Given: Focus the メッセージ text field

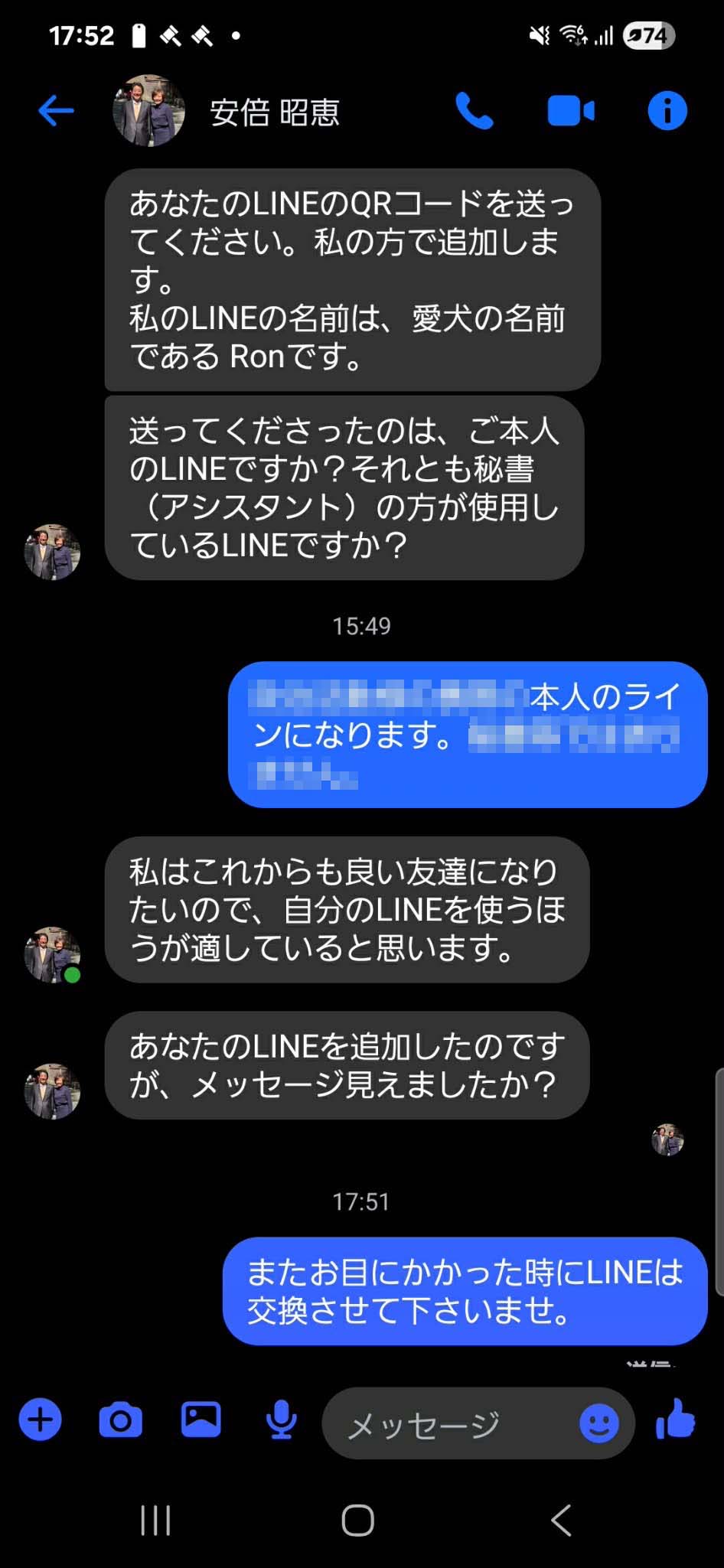Looking at the screenshot, I should pyautogui.click(x=452, y=1423).
